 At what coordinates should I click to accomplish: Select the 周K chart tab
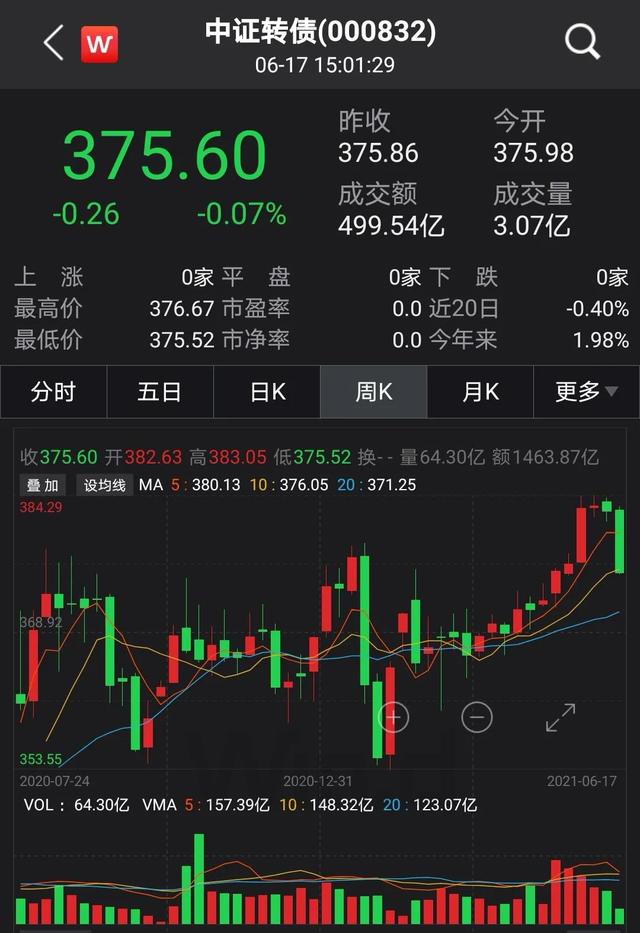(x=373, y=392)
